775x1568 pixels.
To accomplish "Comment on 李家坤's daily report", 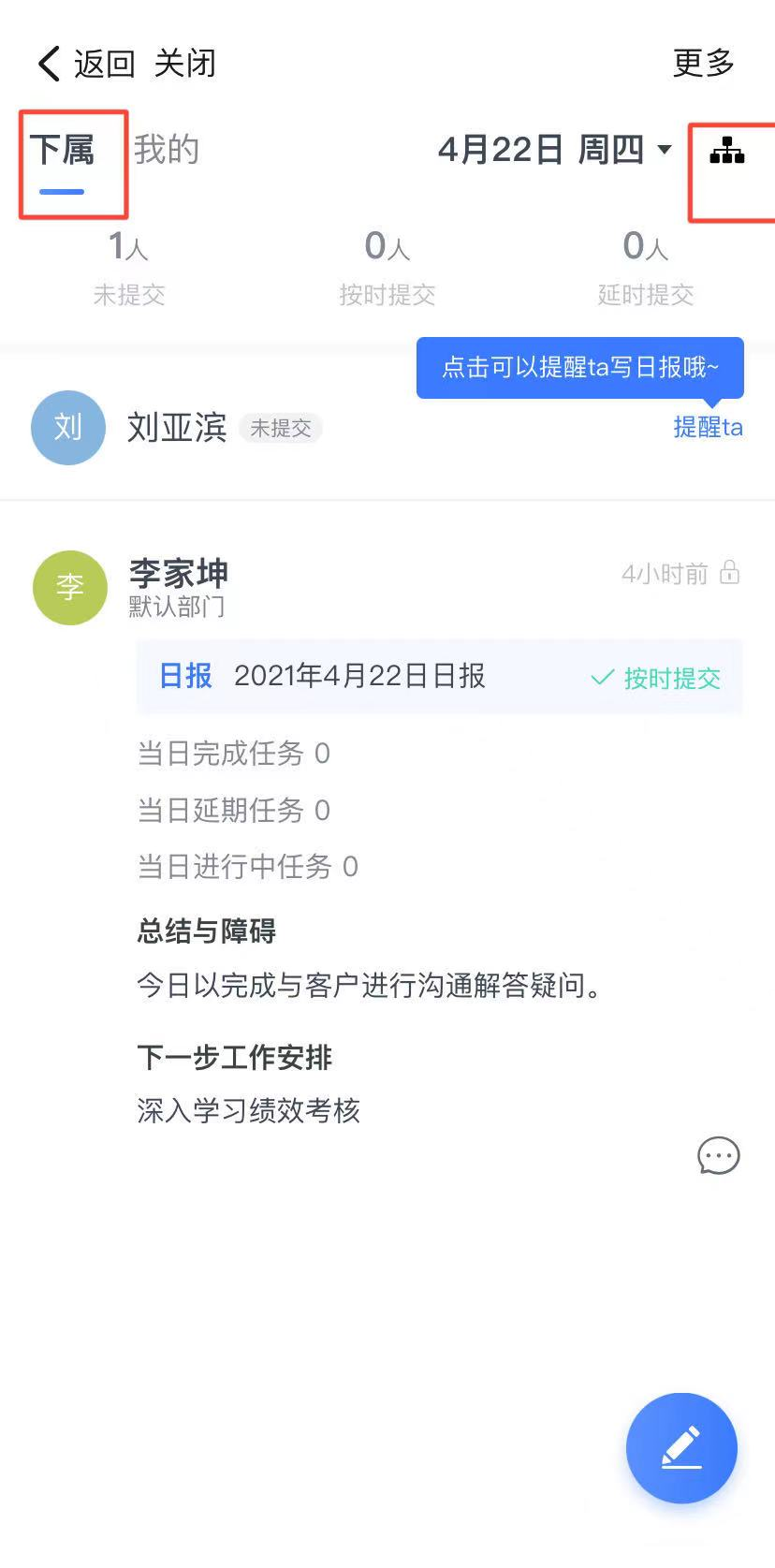I will [x=718, y=1155].
